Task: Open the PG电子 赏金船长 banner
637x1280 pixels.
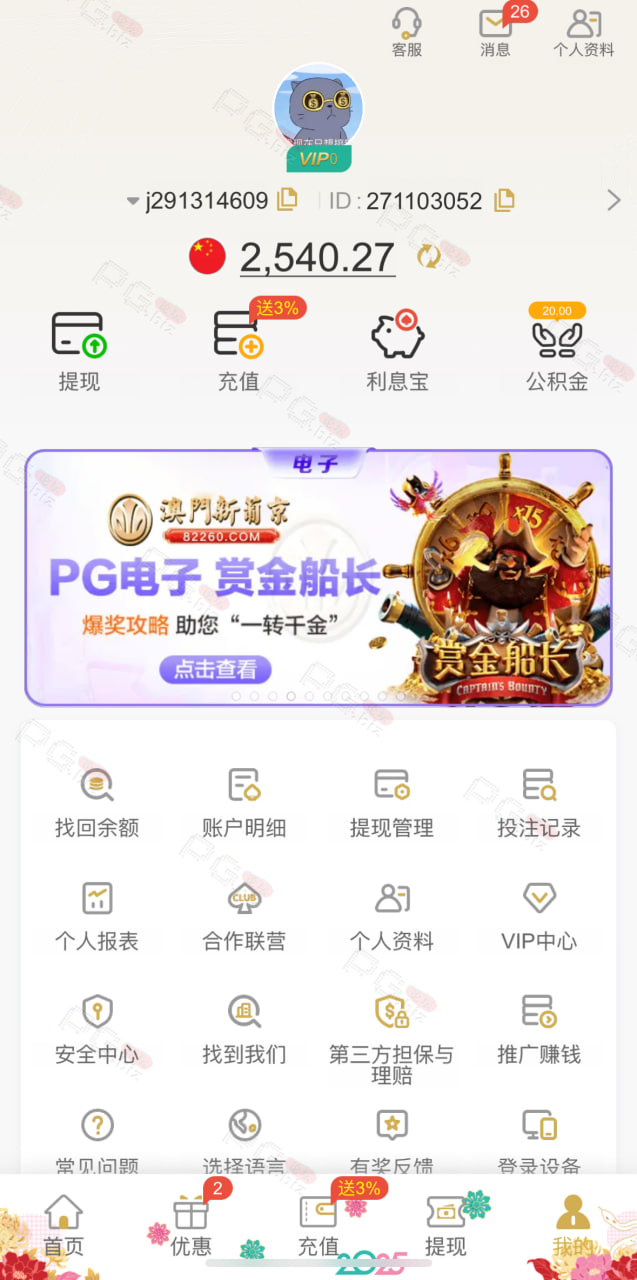Action: (x=318, y=577)
